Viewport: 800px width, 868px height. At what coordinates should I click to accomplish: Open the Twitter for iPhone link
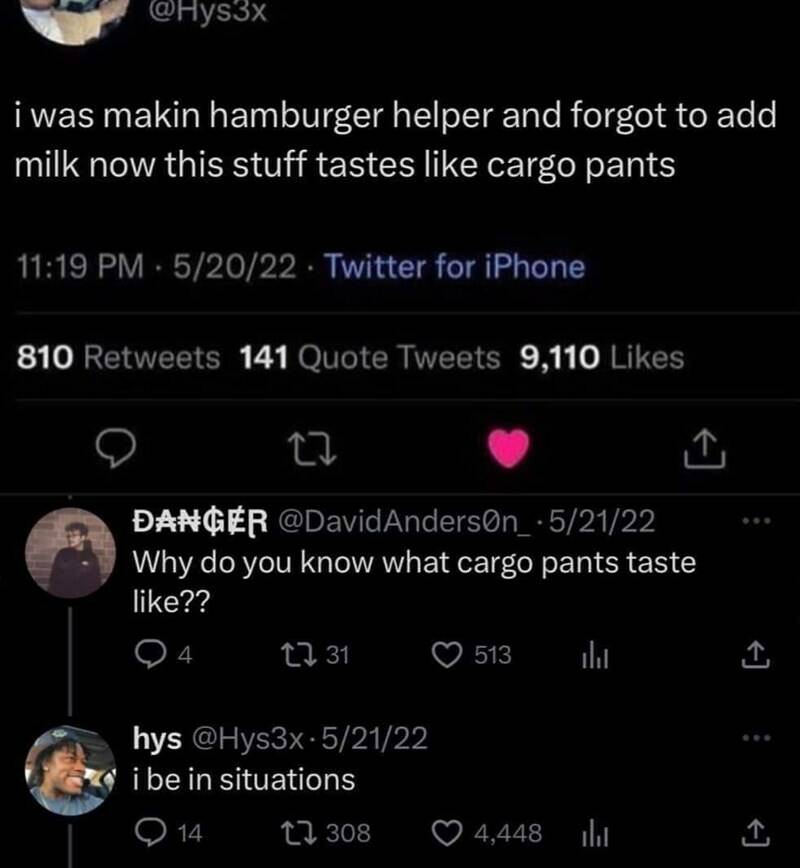pos(455,267)
